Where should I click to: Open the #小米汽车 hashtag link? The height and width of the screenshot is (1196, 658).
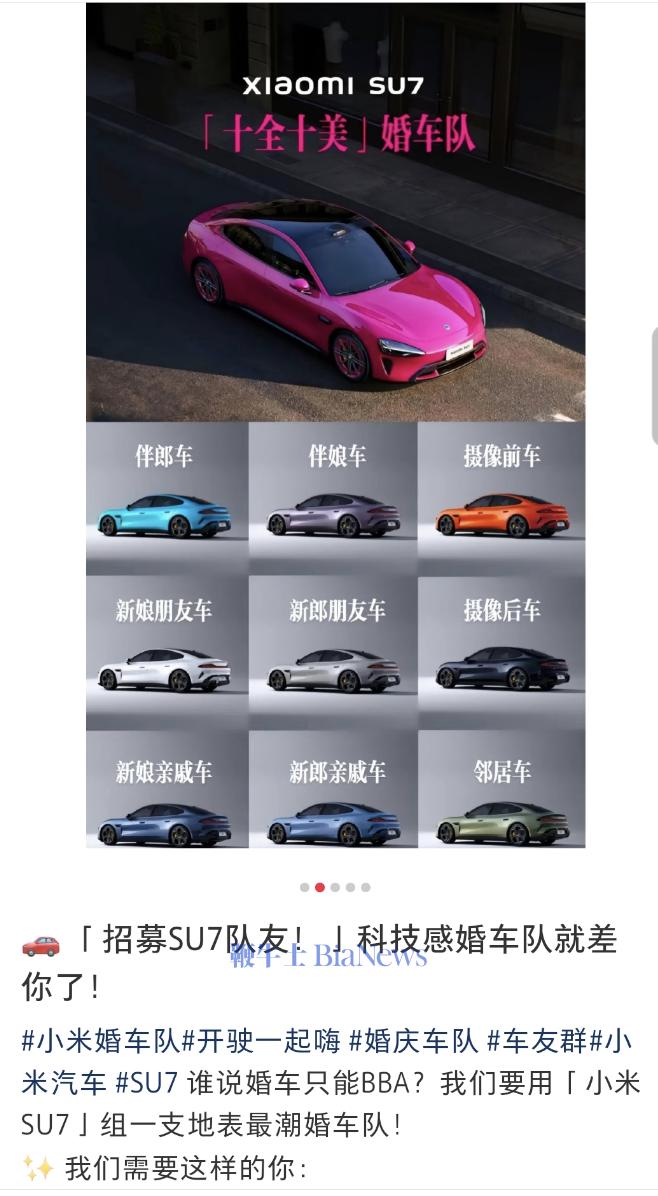coord(63,1082)
